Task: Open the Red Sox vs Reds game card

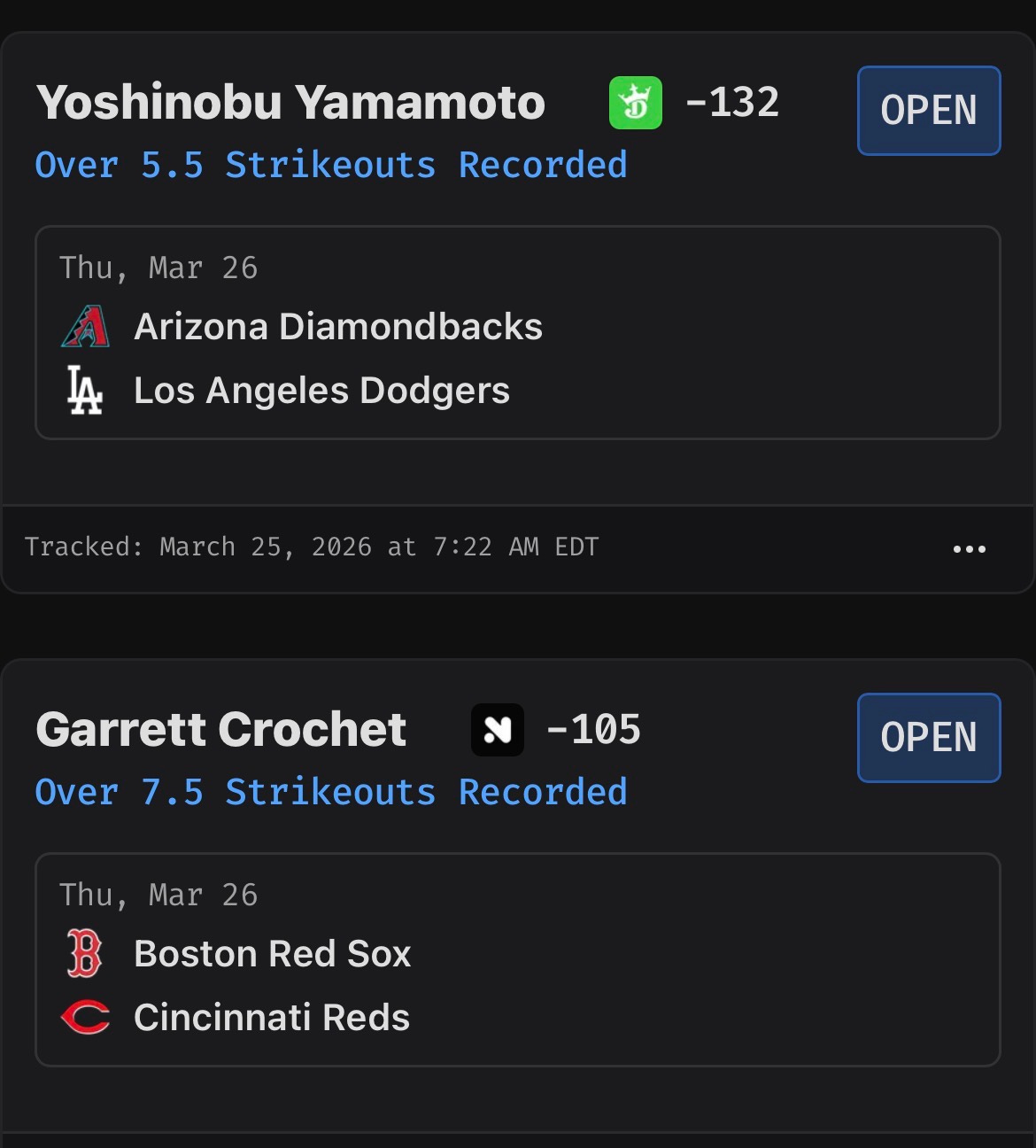Action: tap(517, 960)
